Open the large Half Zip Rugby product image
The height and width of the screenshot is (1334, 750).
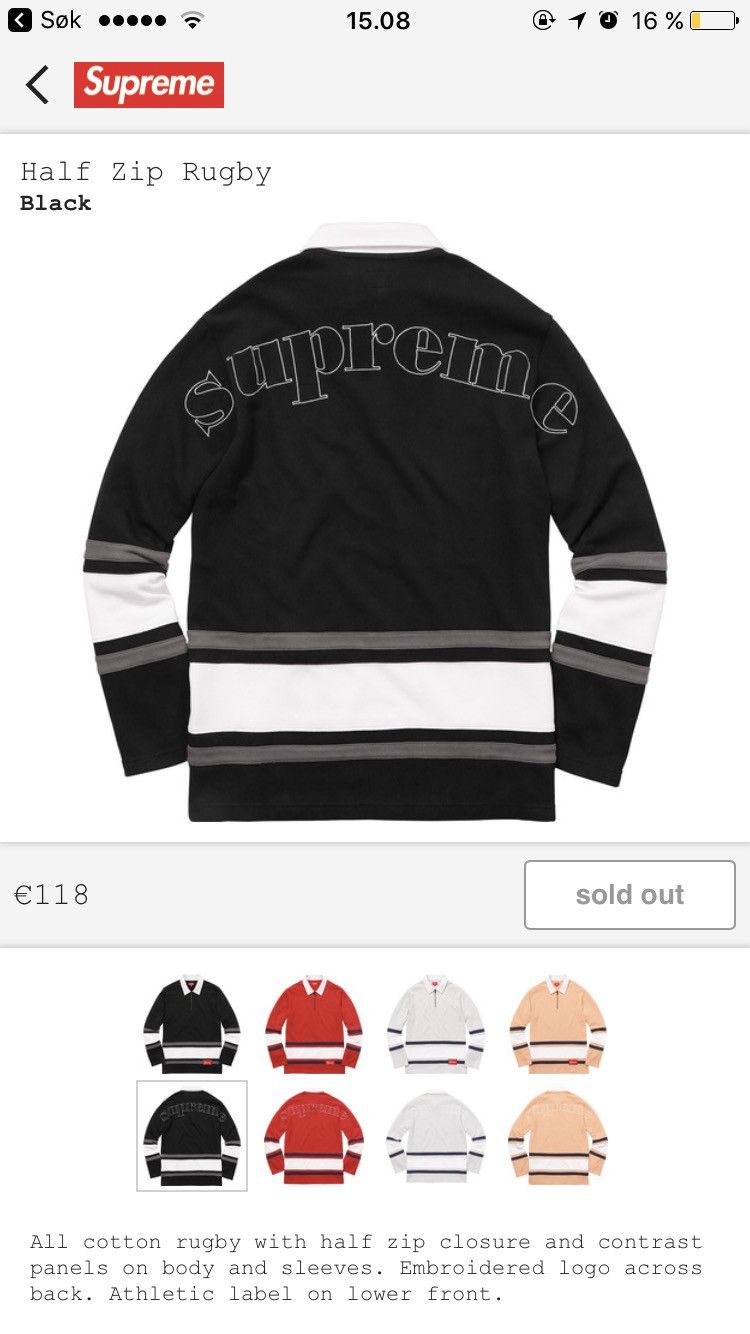point(375,522)
